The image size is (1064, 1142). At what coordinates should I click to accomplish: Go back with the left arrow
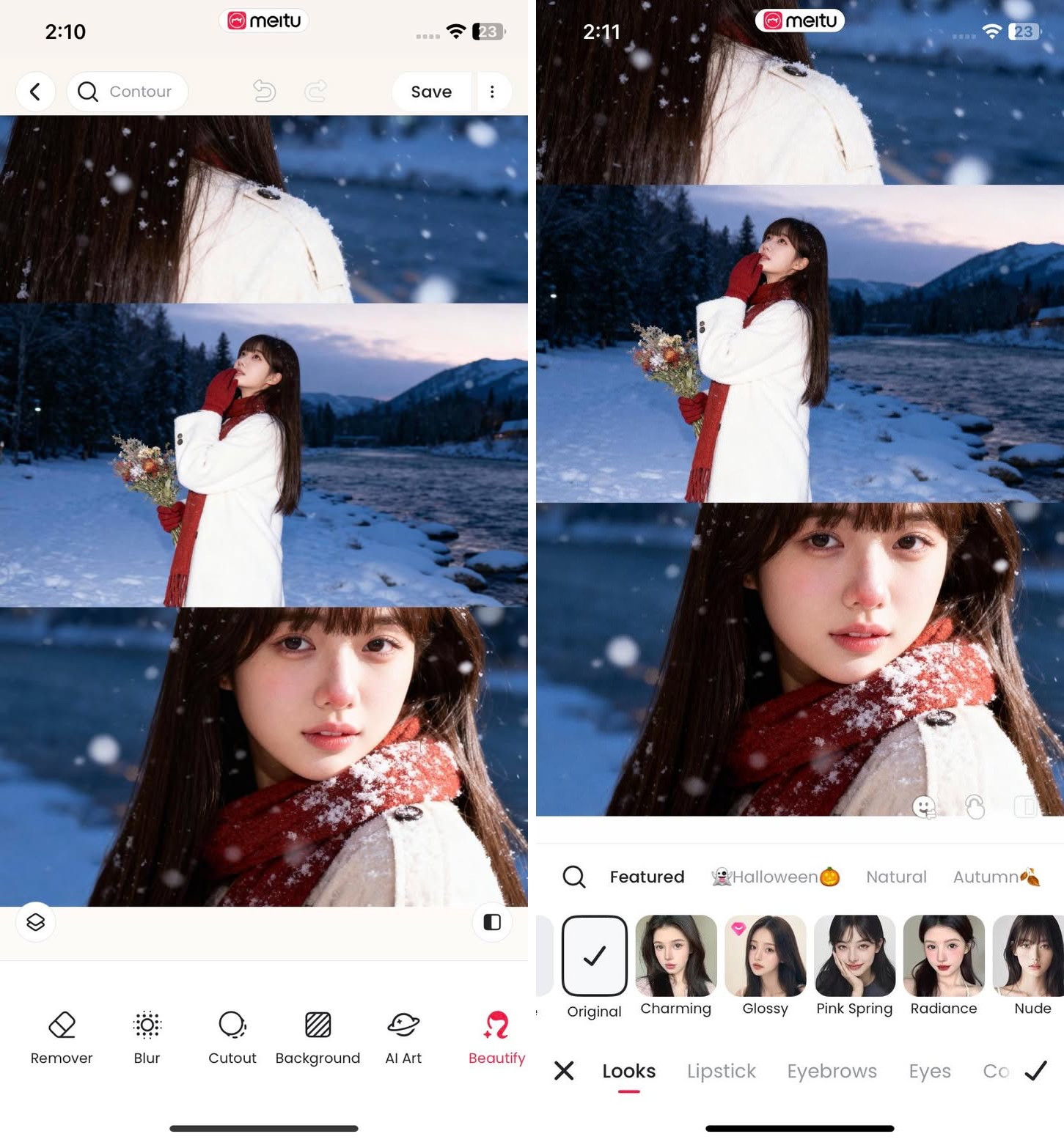pos(35,92)
